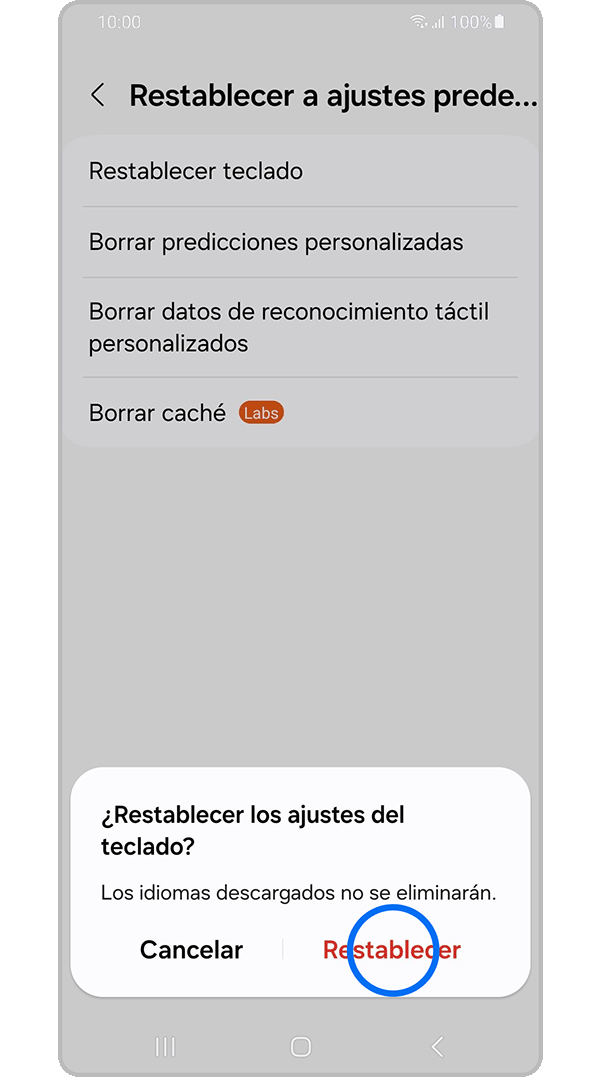The height and width of the screenshot is (1077, 600).
Task: Select the Restablecer teclado row
Action: click(299, 171)
